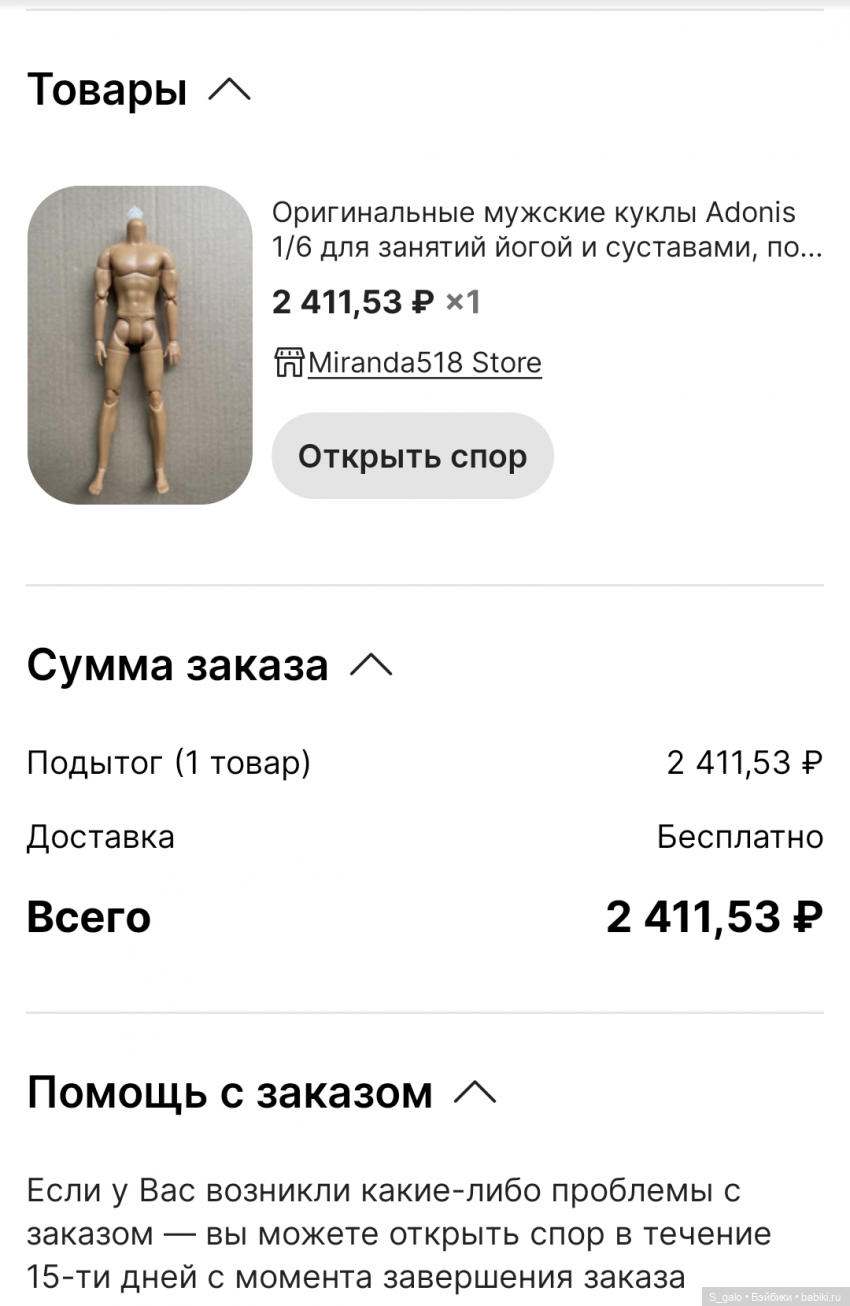The height and width of the screenshot is (1306, 850).
Task: Click the Помощь с заказом heading
Action: [230, 1092]
